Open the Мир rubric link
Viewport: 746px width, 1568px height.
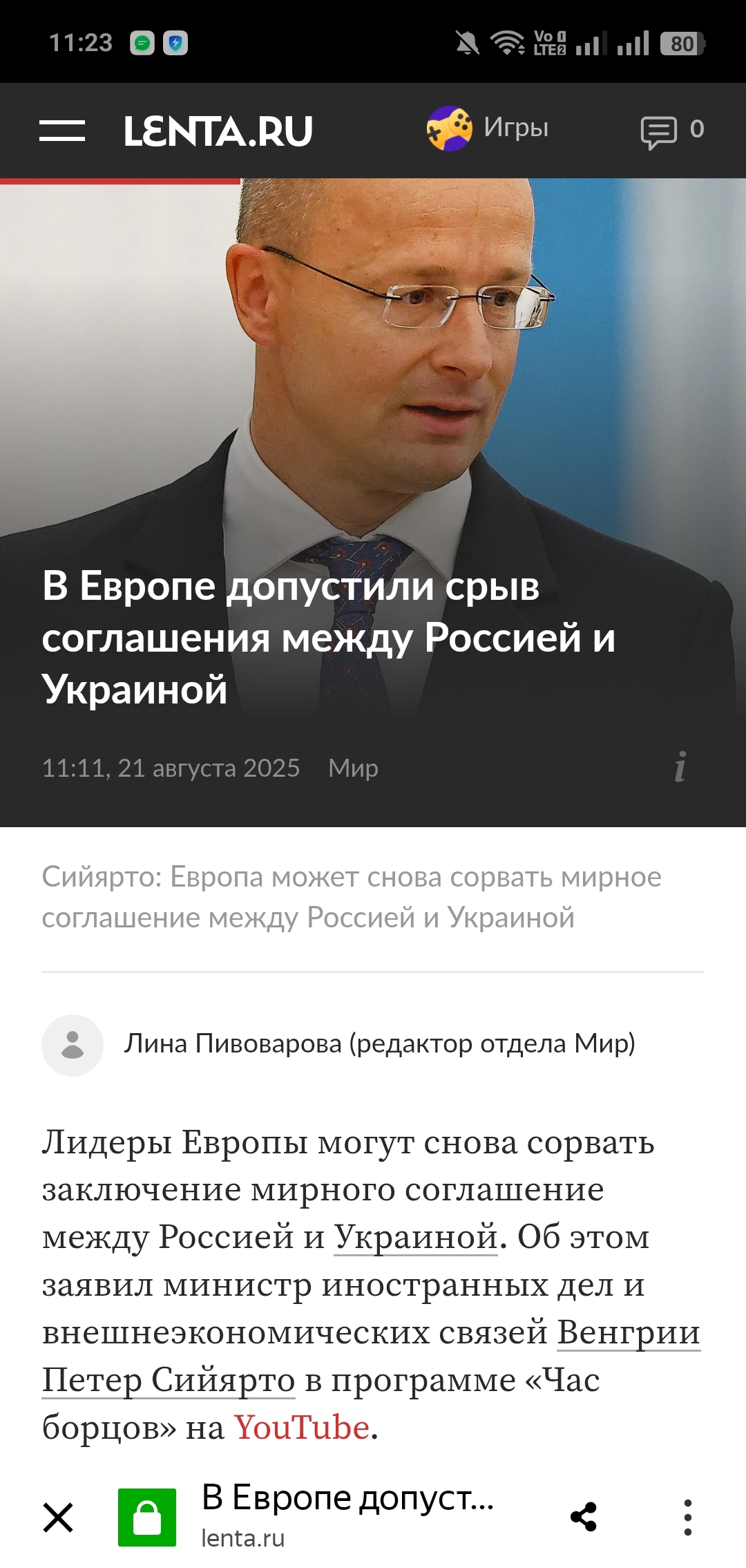[353, 768]
